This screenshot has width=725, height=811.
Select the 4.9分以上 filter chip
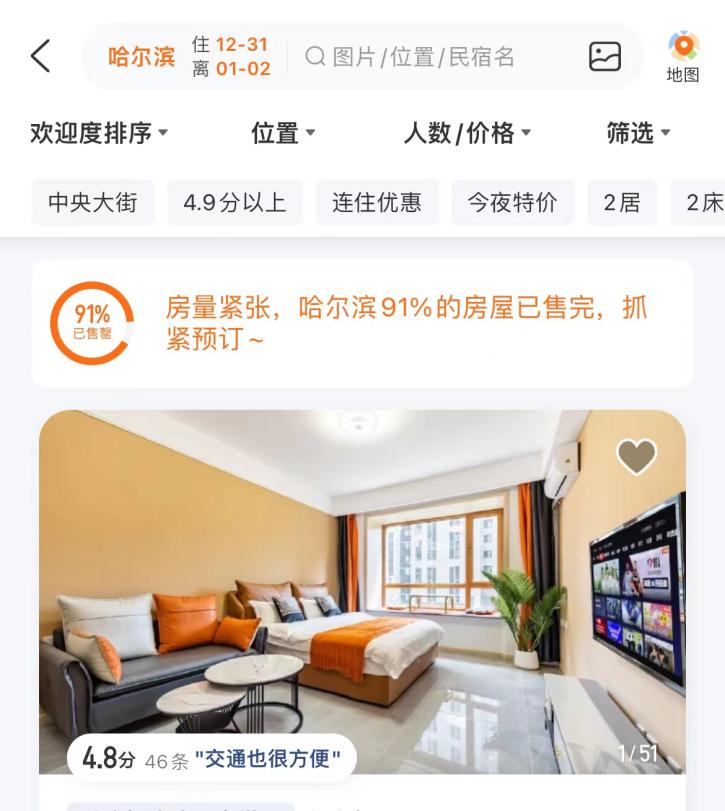click(x=235, y=203)
